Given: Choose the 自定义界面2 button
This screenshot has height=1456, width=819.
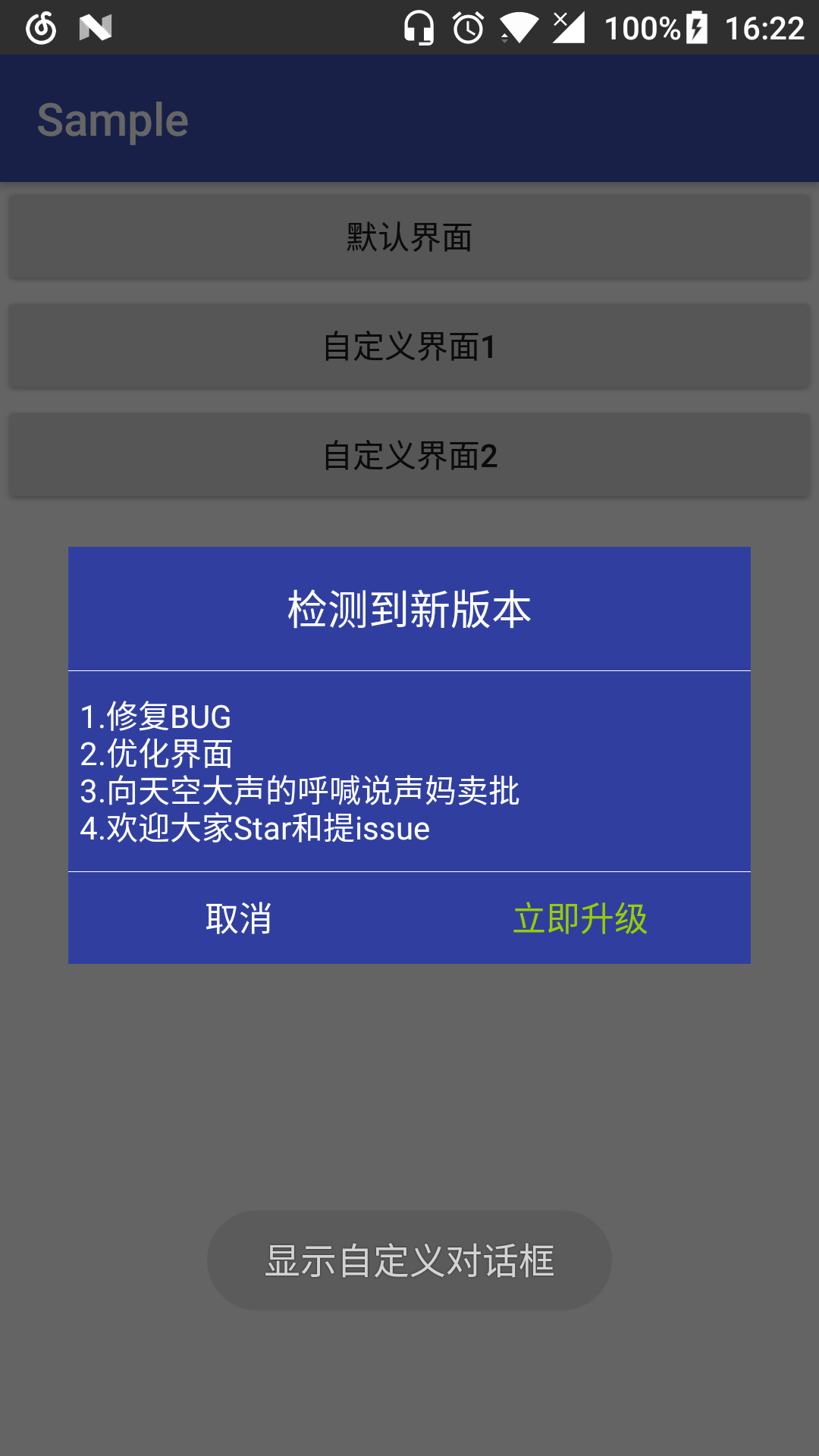Looking at the screenshot, I should tap(409, 456).
